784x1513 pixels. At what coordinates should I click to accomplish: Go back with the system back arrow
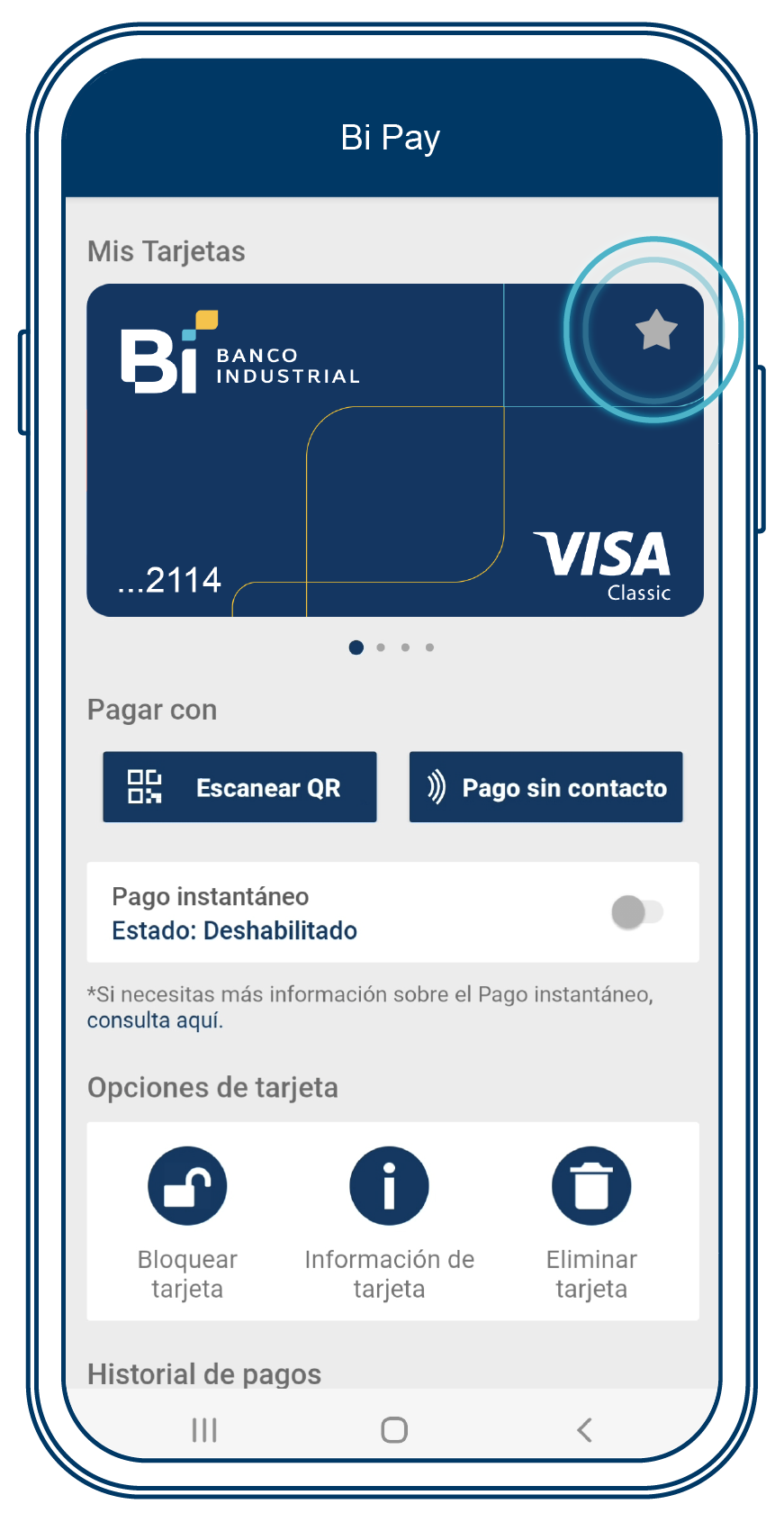[x=584, y=1429]
